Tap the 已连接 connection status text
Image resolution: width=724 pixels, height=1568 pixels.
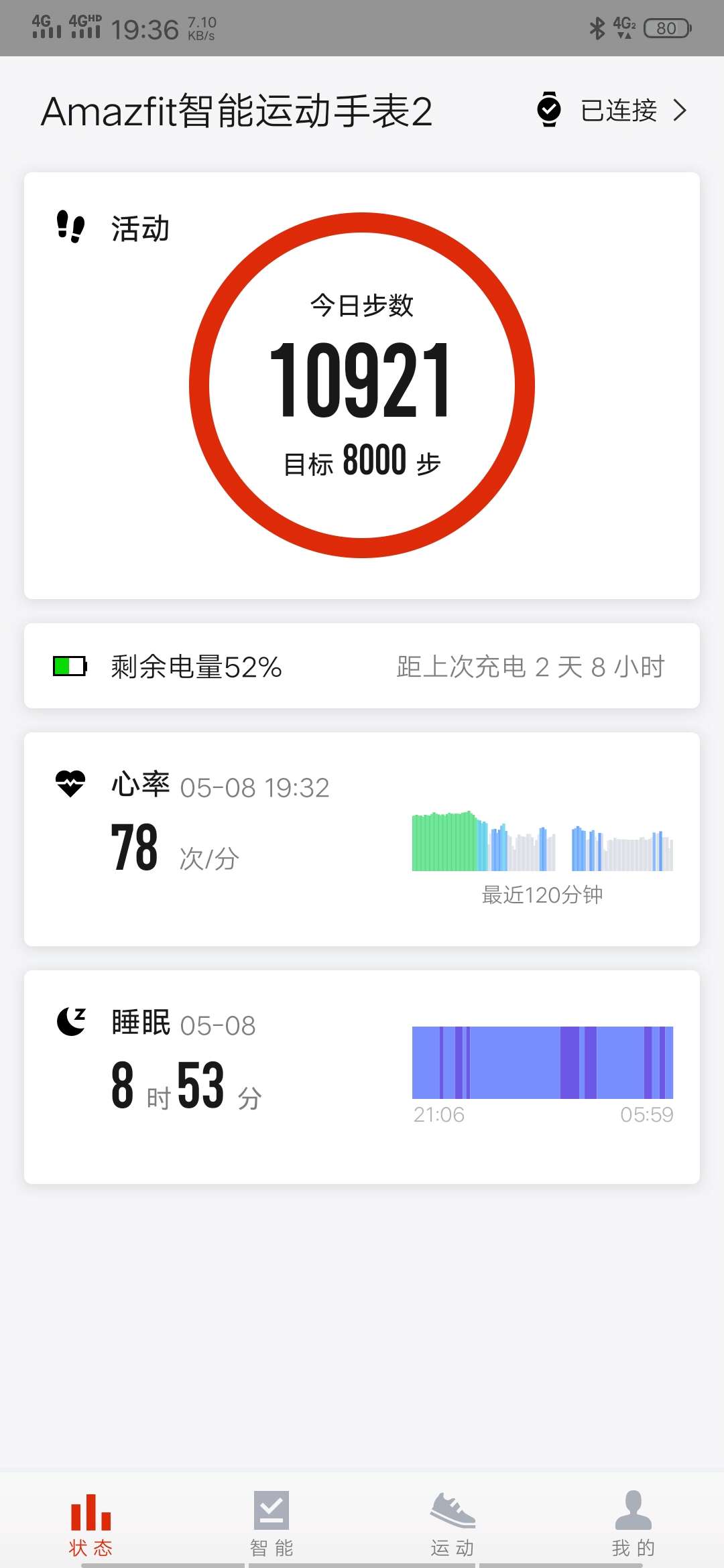point(617,111)
